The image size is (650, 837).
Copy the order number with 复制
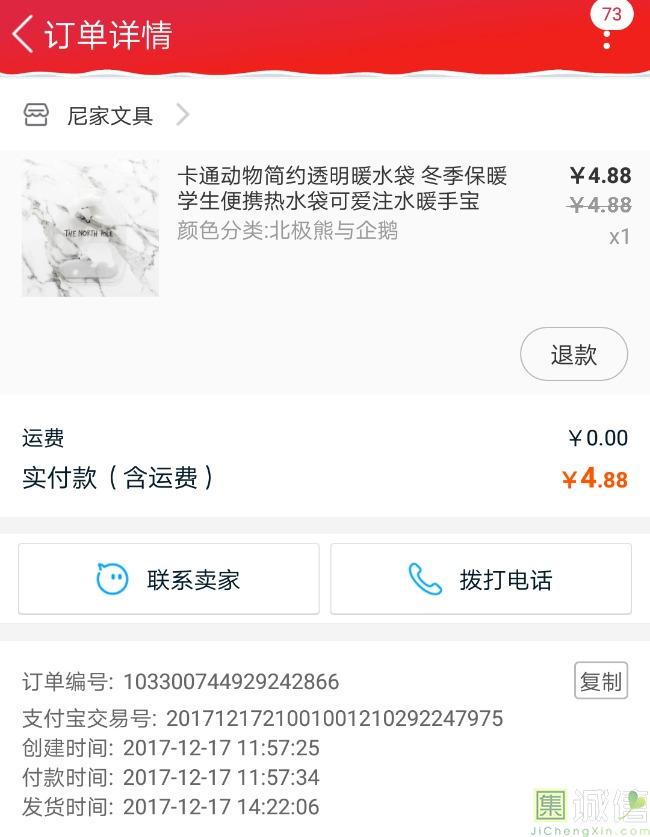(x=600, y=681)
